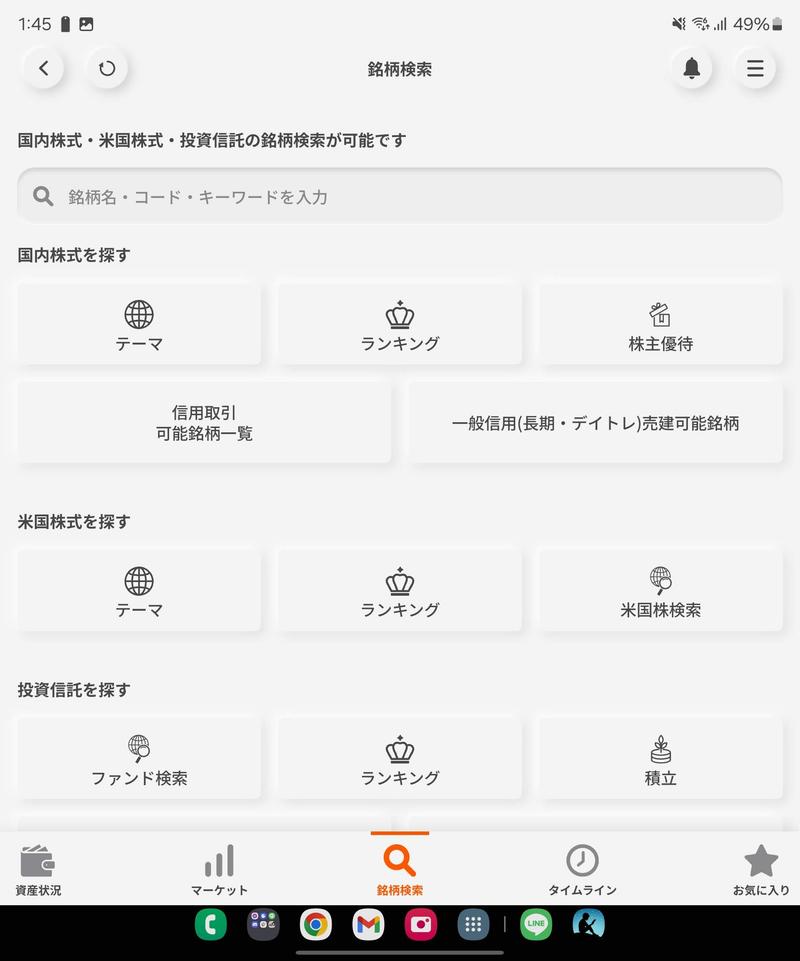The height and width of the screenshot is (961, 800).
Task: Switch to the お気に入り tab
Action: (761, 869)
